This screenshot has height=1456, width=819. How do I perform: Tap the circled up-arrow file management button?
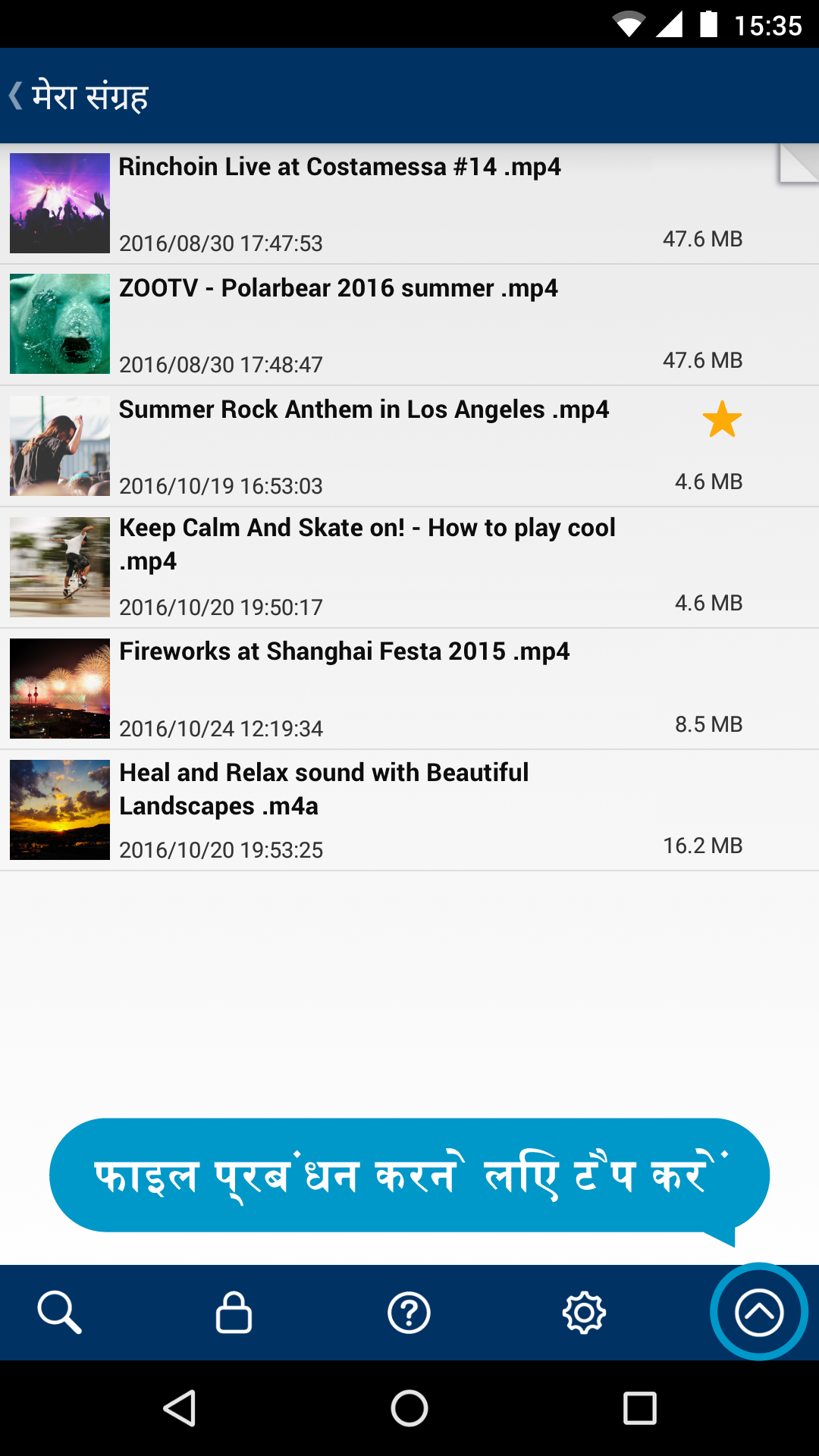pyautogui.click(x=758, y=1312)
